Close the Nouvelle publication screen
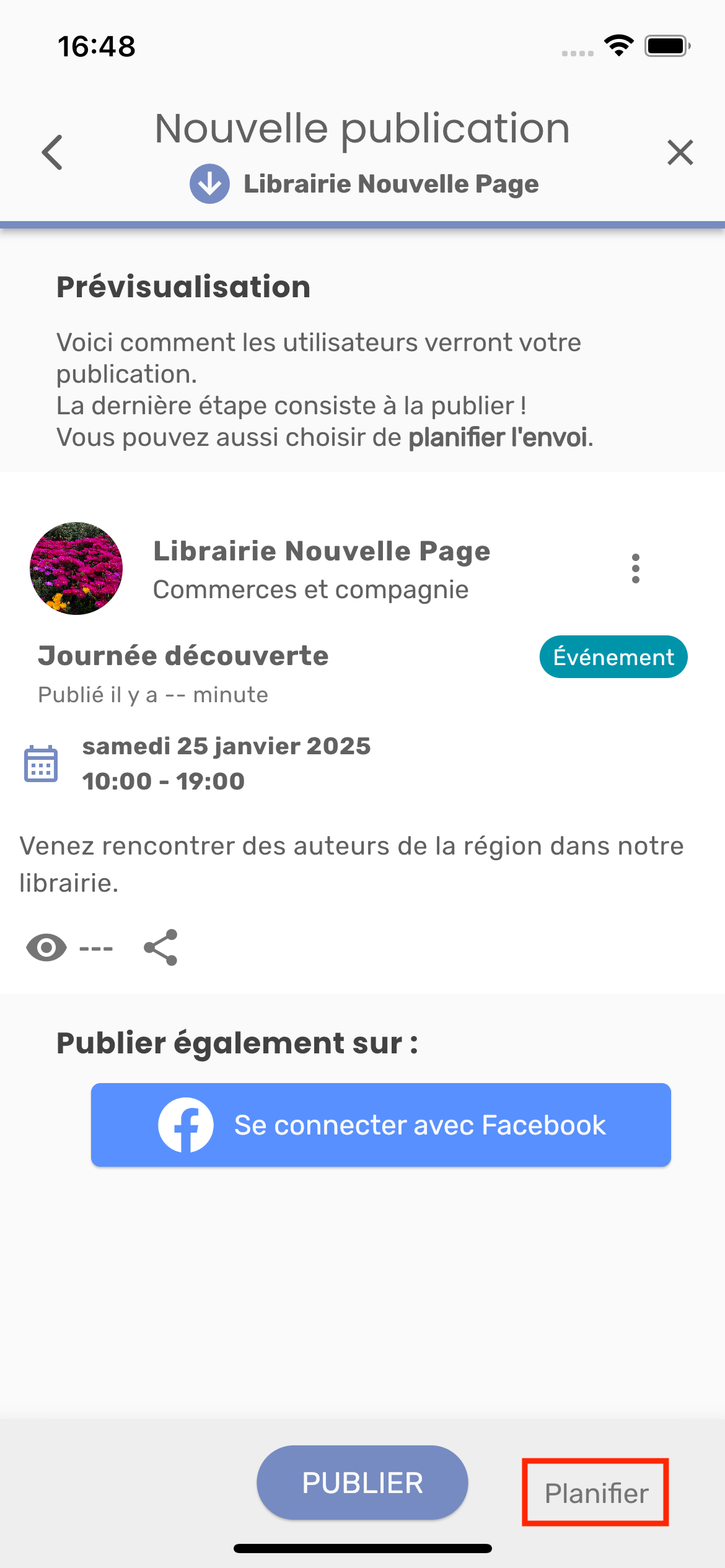Viewport: 725px width, 1568px height. click(x=680, y=152)
